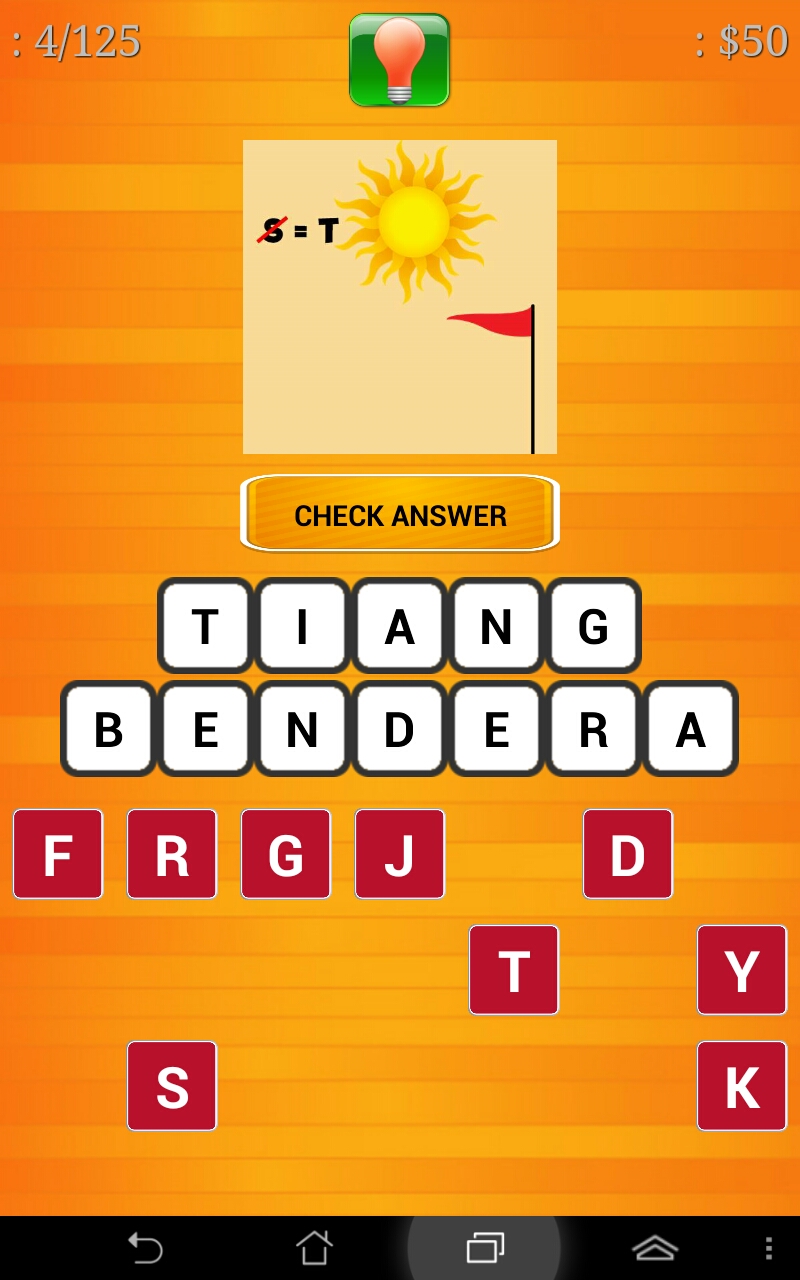The height and width of the screenshot is (1280, 800).
Task: Select the red letter F tile
Action: click(x=58, y=854)
